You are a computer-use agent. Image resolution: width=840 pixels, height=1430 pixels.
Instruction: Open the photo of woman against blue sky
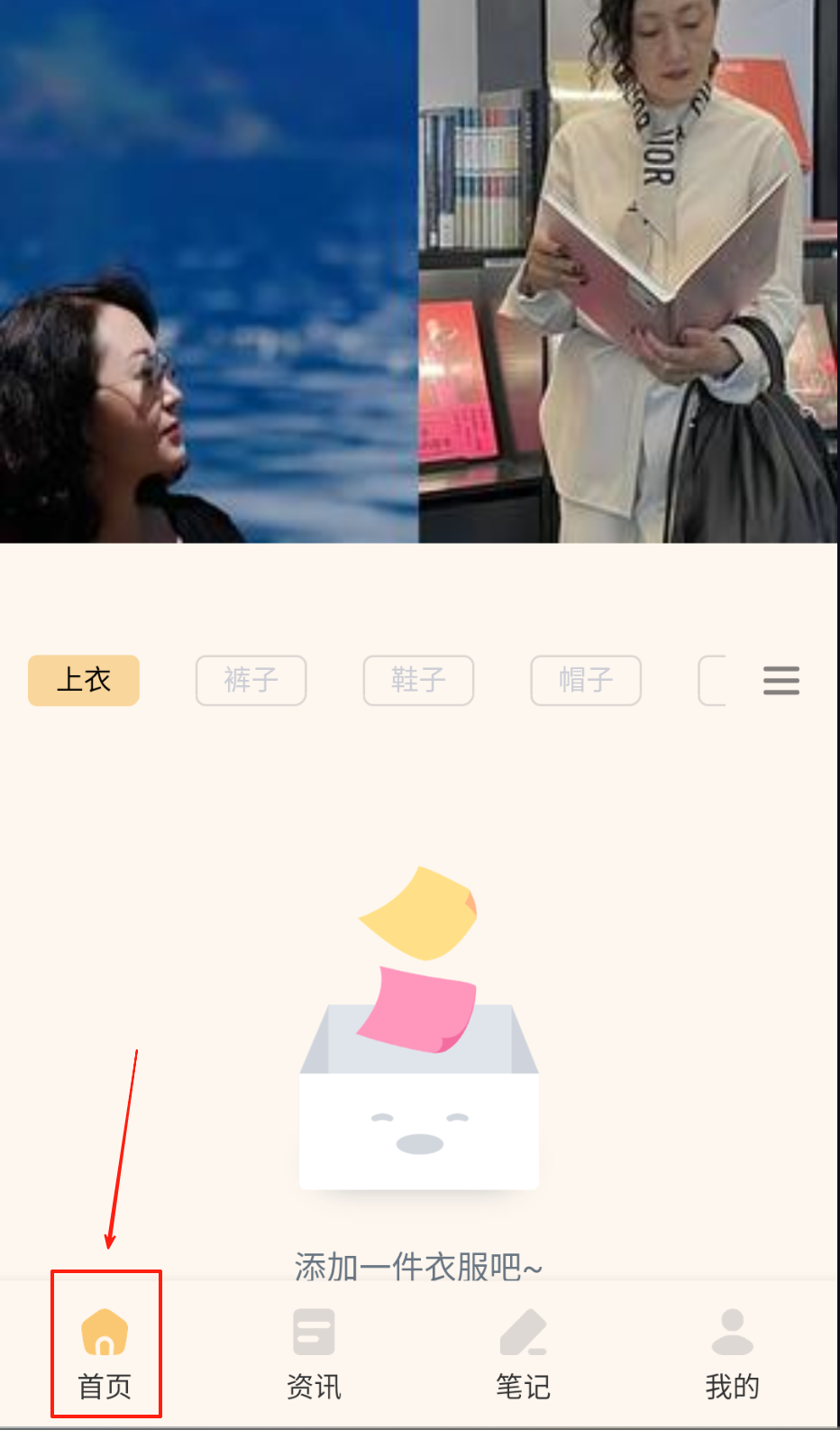pyautogui.click(x=209, y=271)
